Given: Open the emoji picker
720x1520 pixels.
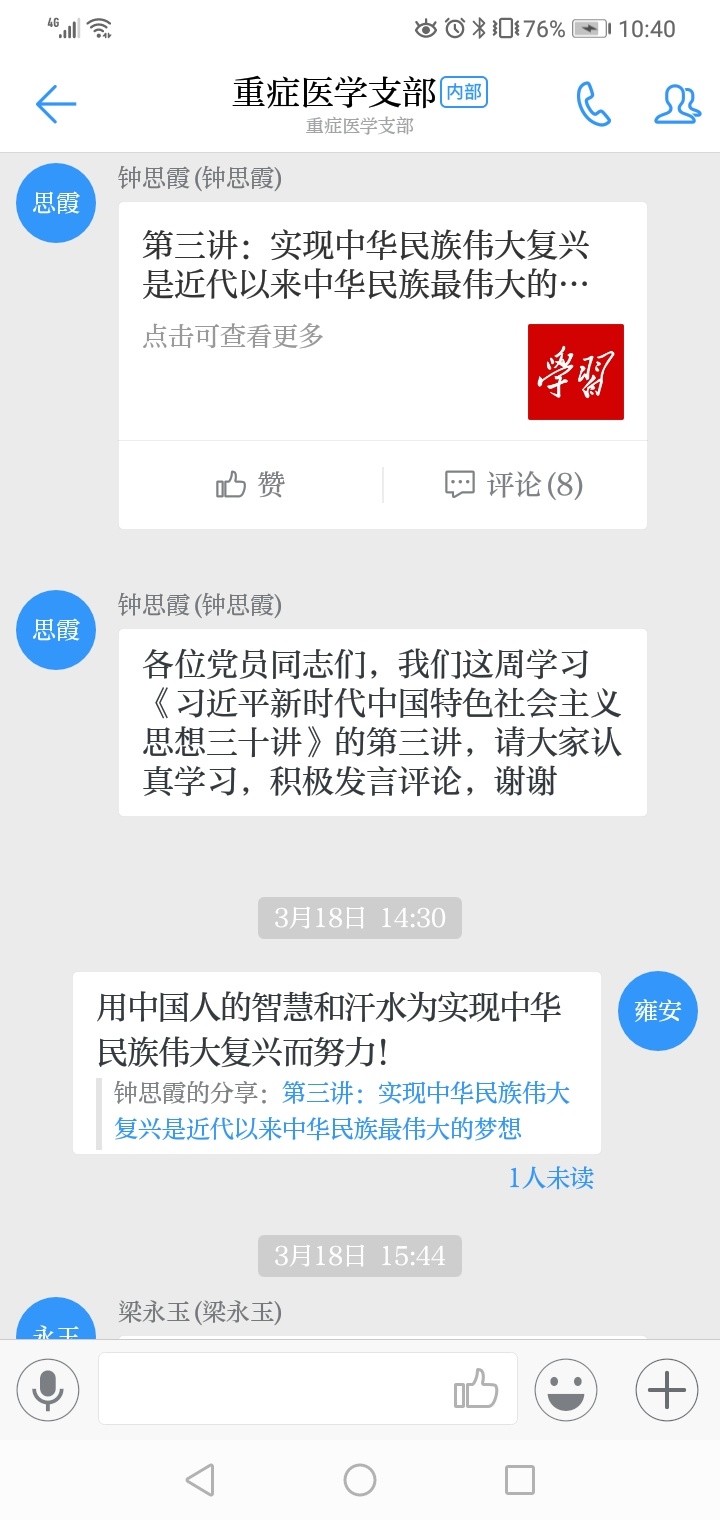Looking at the screenshot, I should [x=566, y=1389].
